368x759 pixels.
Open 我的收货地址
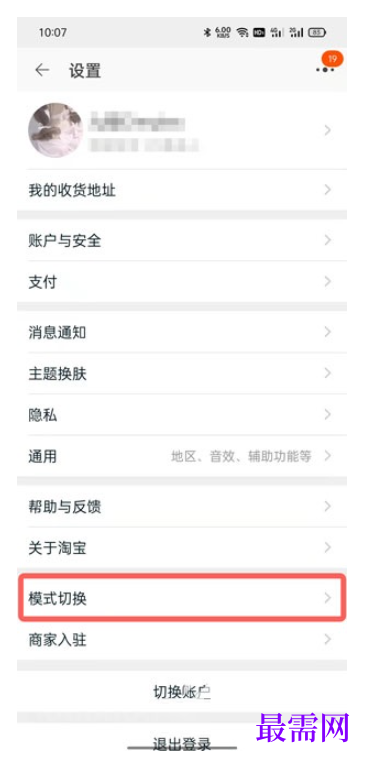coord(182,190)
